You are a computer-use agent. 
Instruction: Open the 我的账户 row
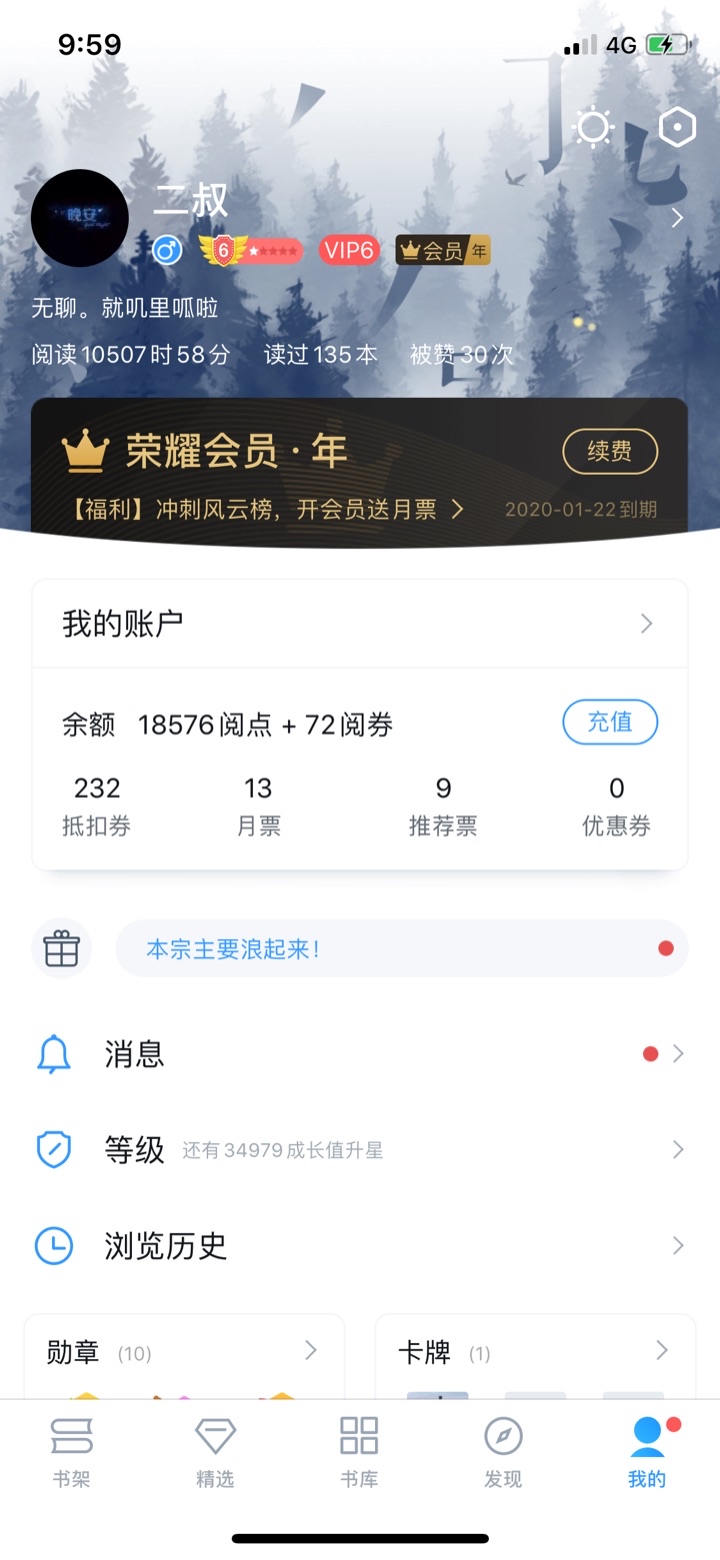coord(360,624)
